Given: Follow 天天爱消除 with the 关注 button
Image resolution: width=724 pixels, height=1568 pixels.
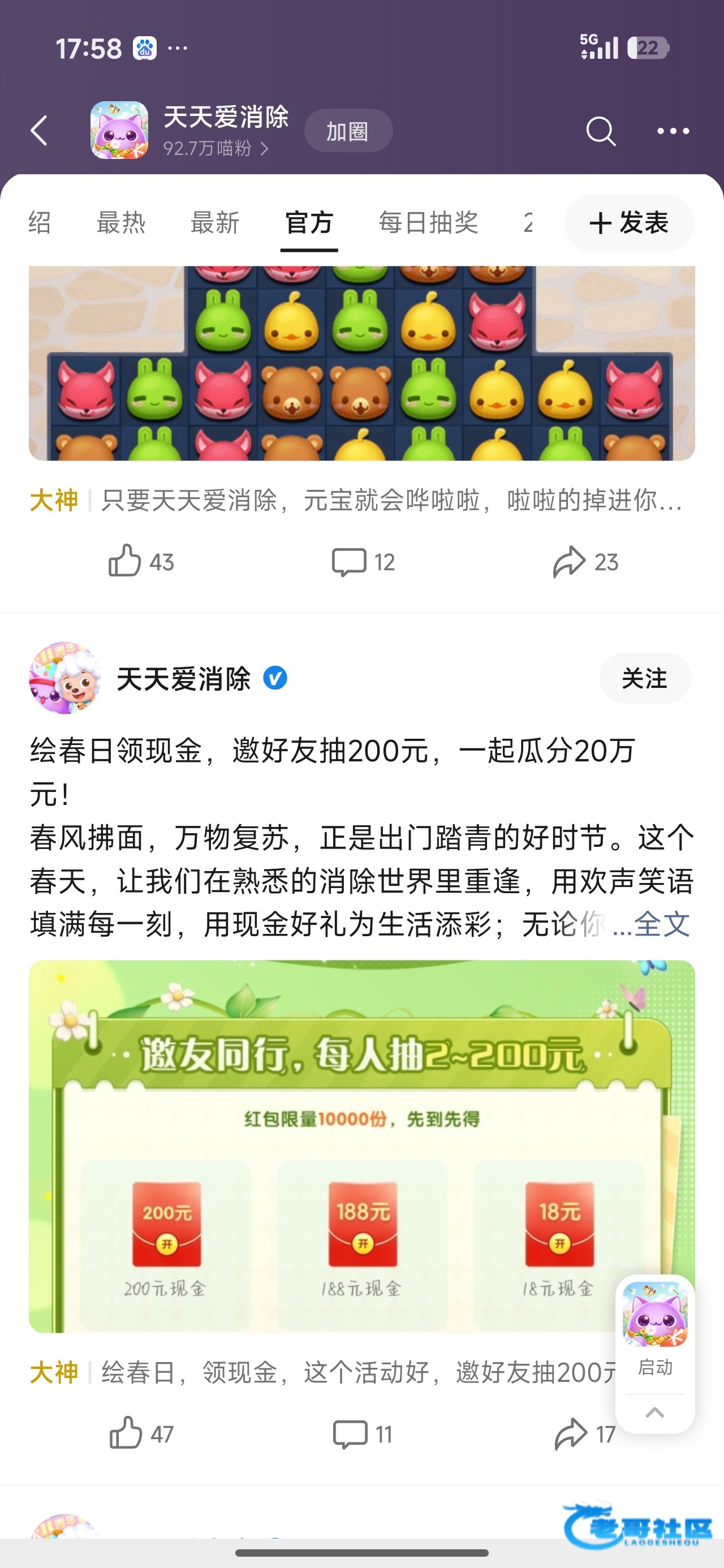Looking at the screenshot, I should 644,678.
